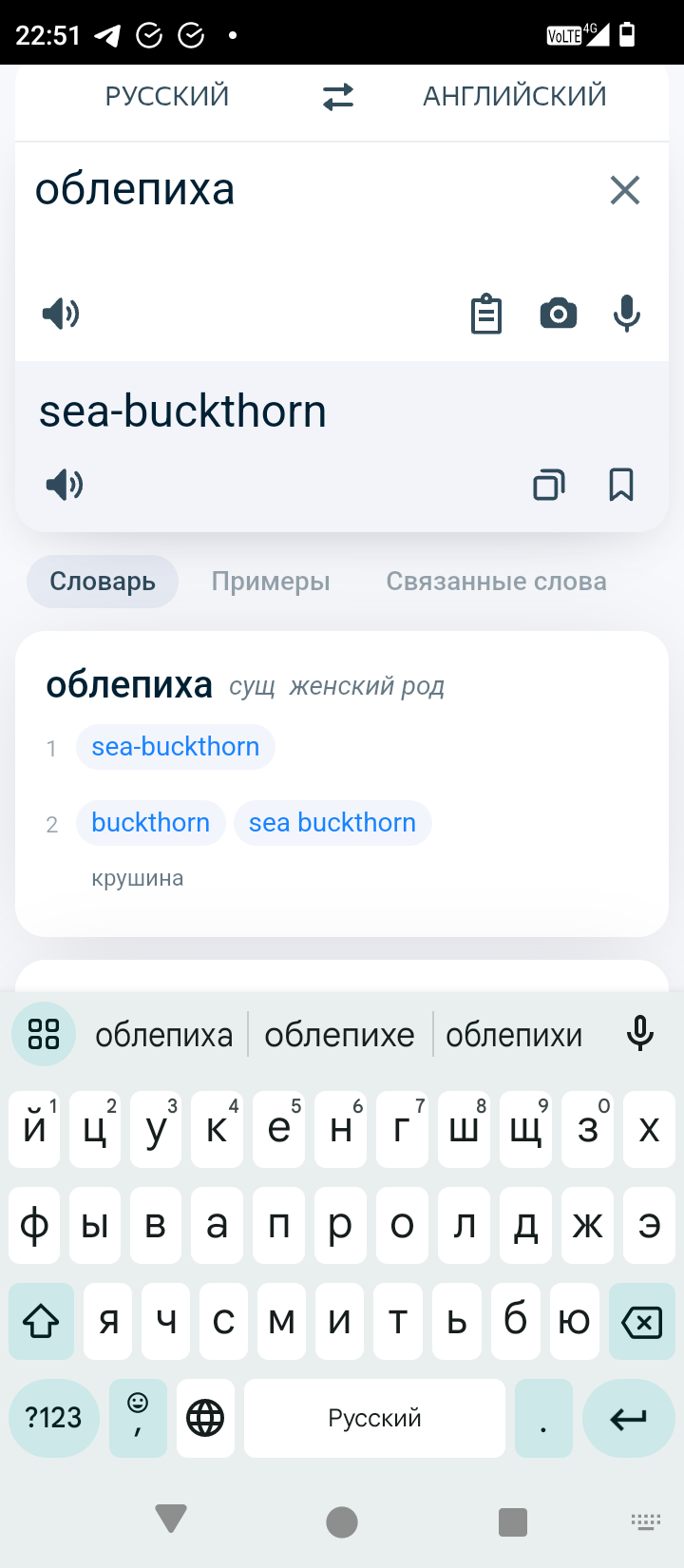
Task: Paste text from the clipboard
Action: click(486, 315)
